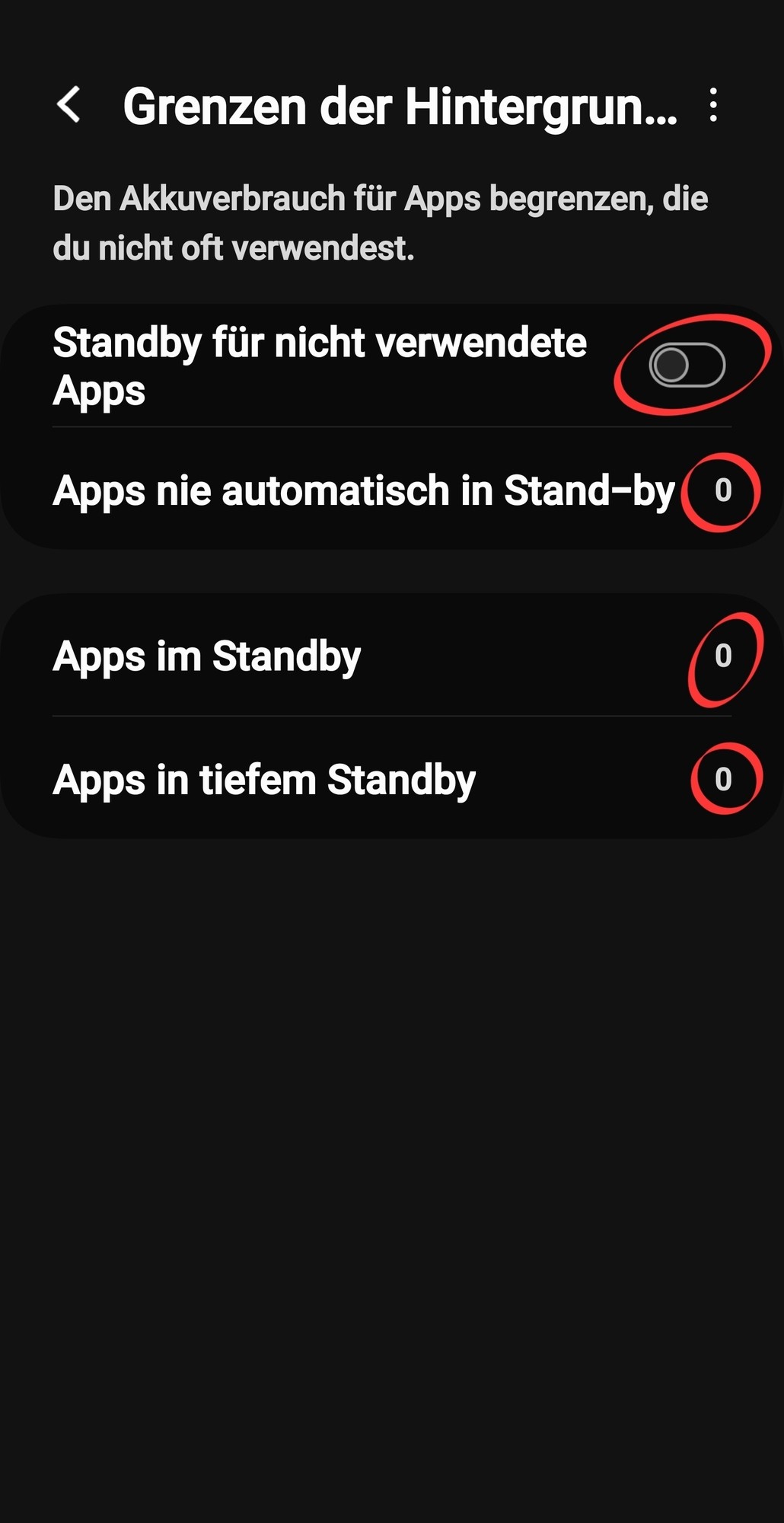Viewport: 784px width, 1523px height.
Task: Go back using the arrow icon
Action: 69,105
